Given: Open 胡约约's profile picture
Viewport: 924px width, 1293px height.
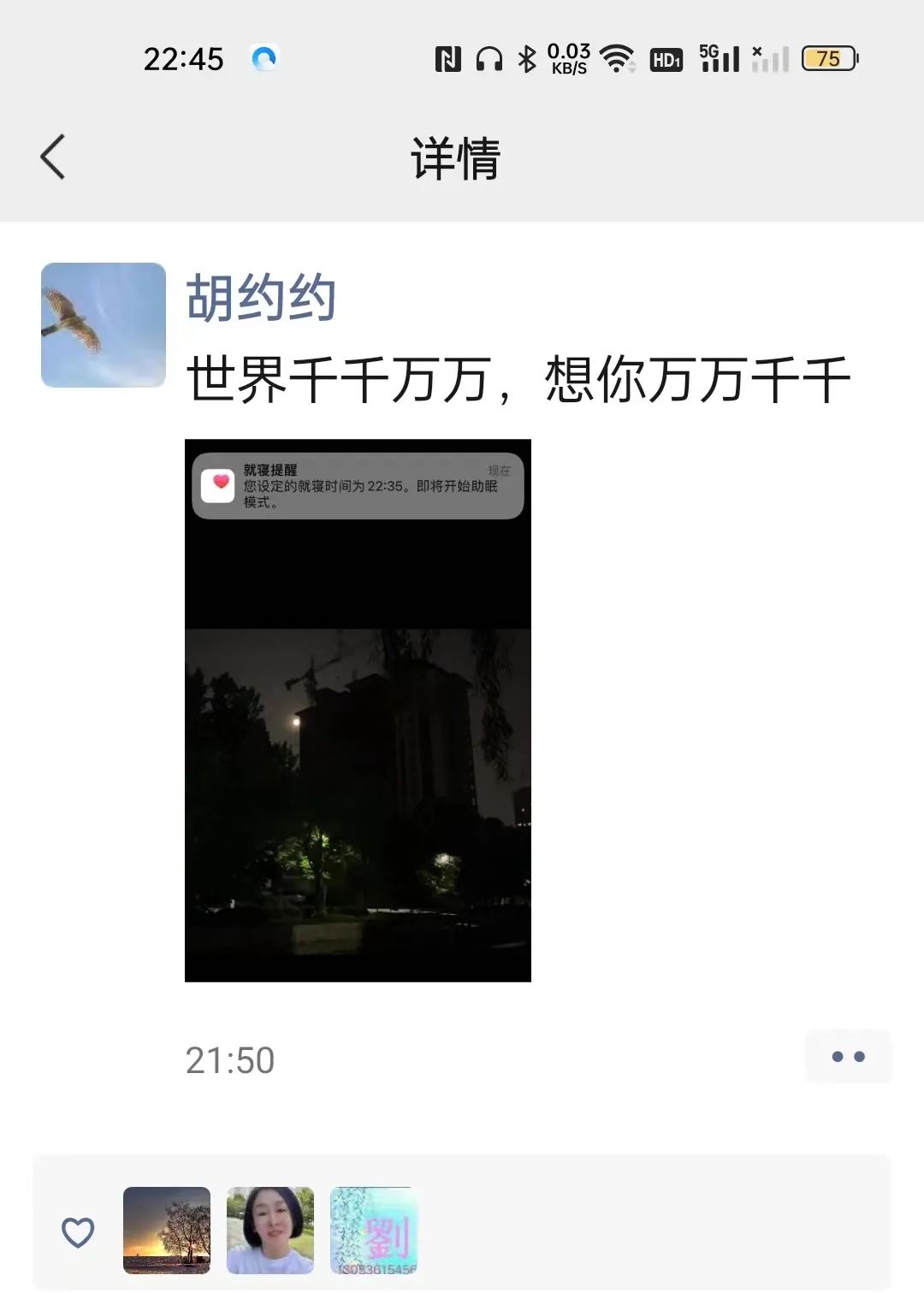Looking at the screenshot, I should pos(104,325).
